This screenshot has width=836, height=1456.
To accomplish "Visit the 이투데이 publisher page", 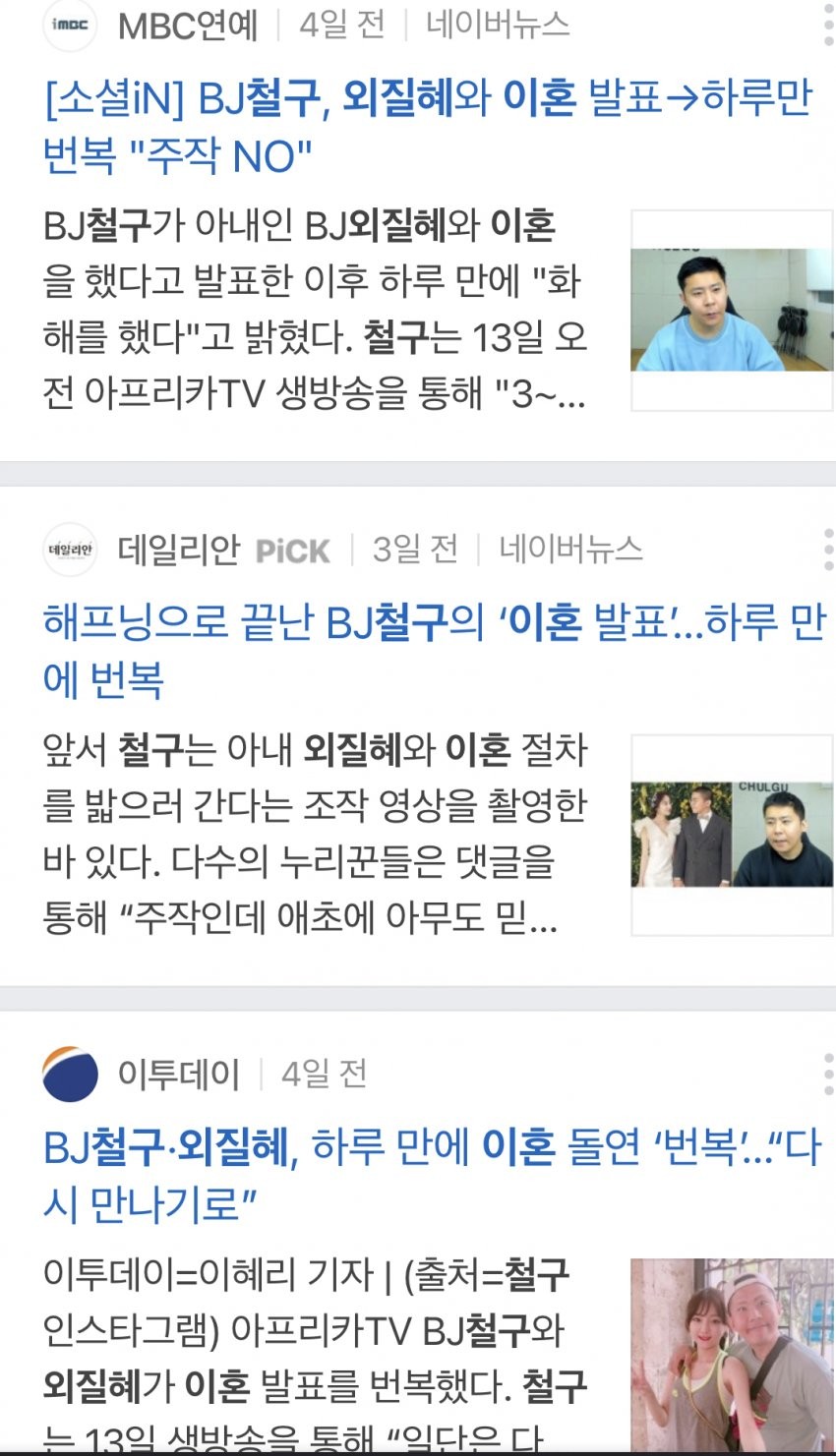I will 178,1074.
